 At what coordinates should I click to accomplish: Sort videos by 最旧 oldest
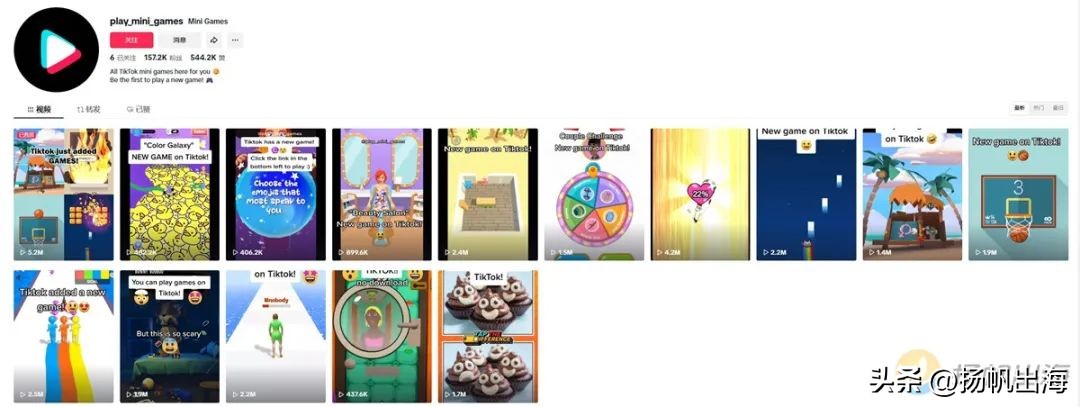[1058, 108]
